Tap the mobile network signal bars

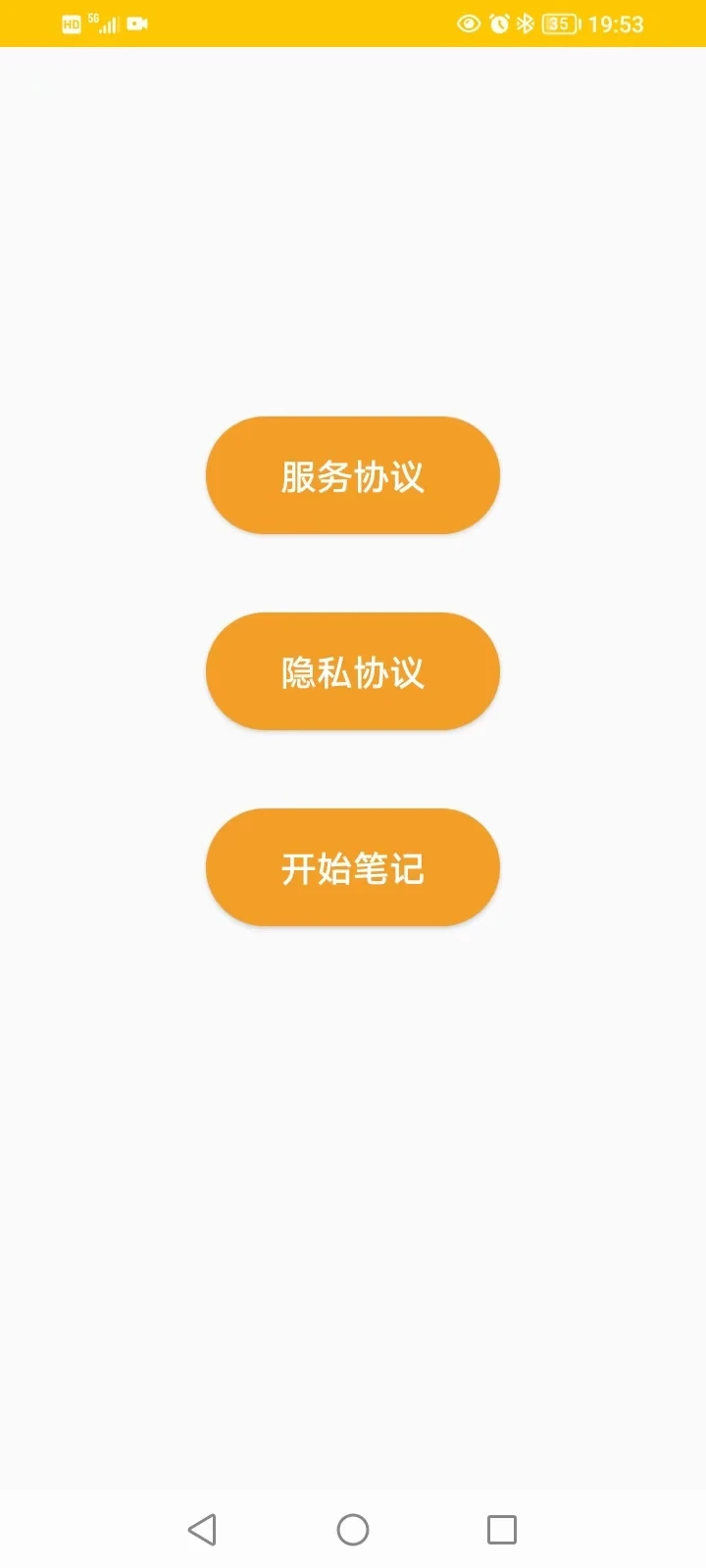[x=105, y=24]
